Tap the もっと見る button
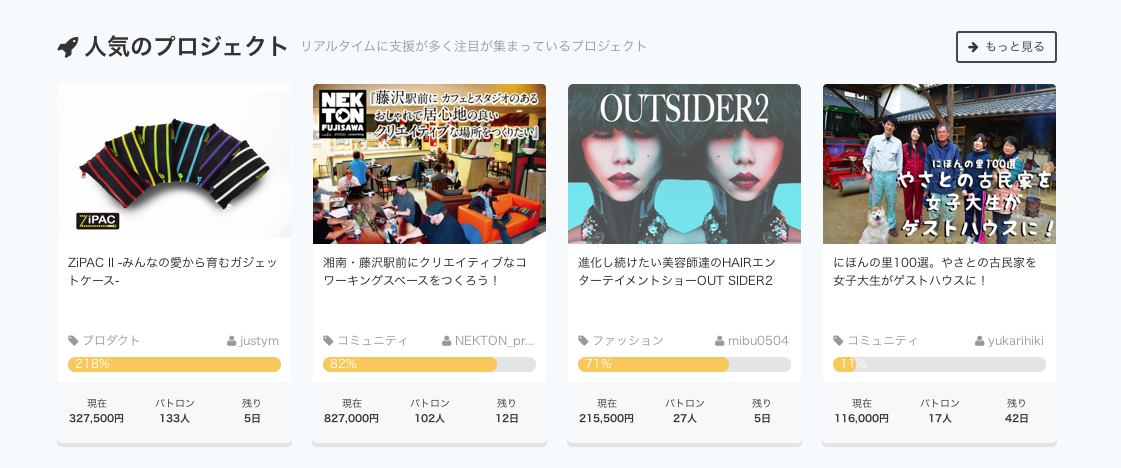 (x=1006, y=47)
